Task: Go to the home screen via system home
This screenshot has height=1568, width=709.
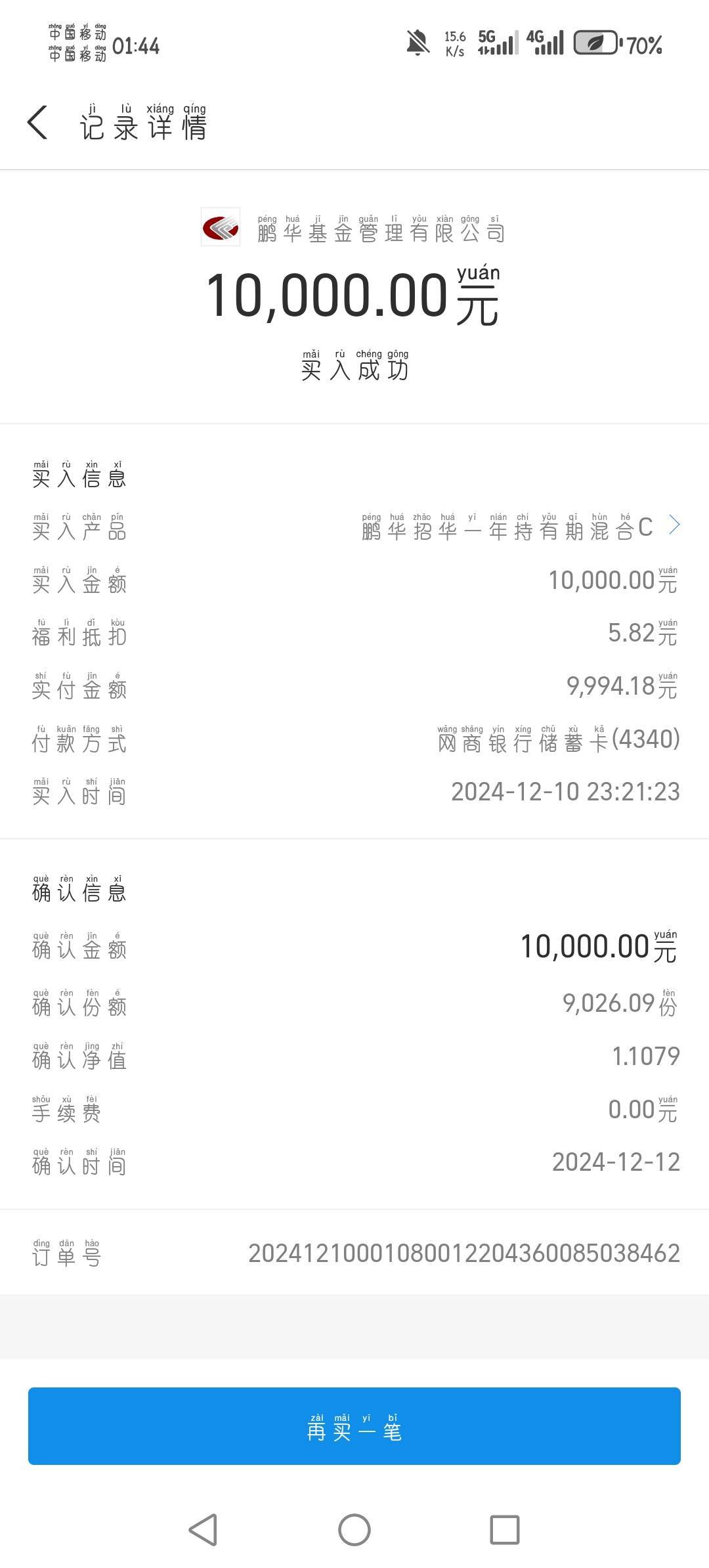Action: [x=354, y=1529]
